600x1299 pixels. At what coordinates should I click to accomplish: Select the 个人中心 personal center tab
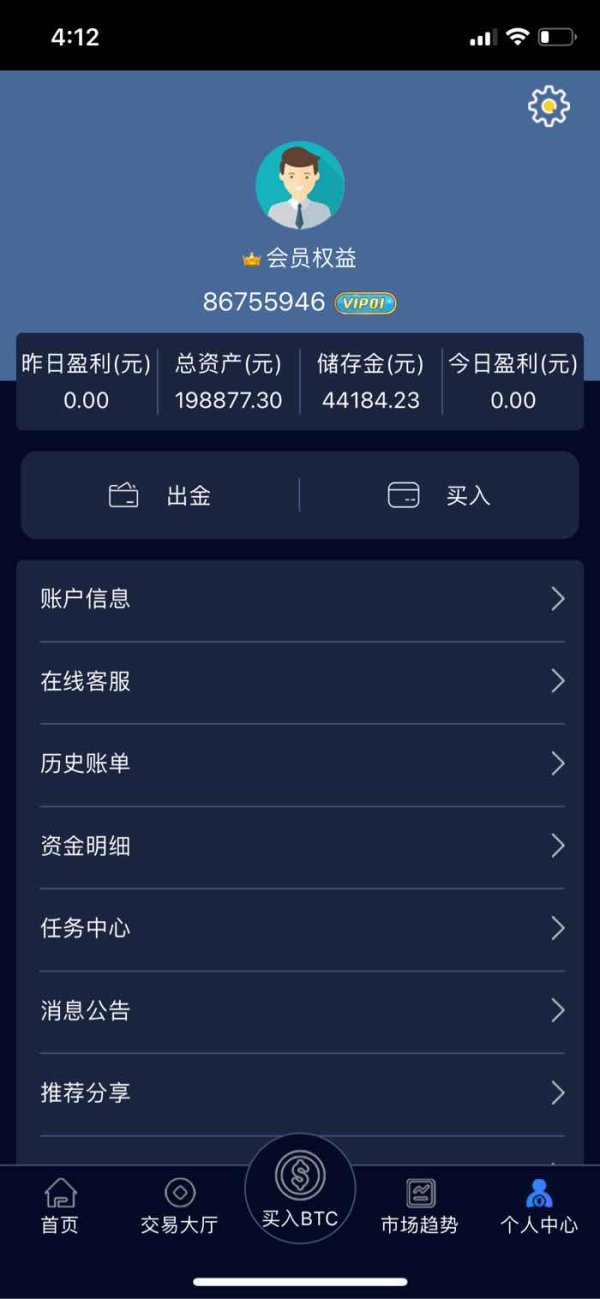539,1207
